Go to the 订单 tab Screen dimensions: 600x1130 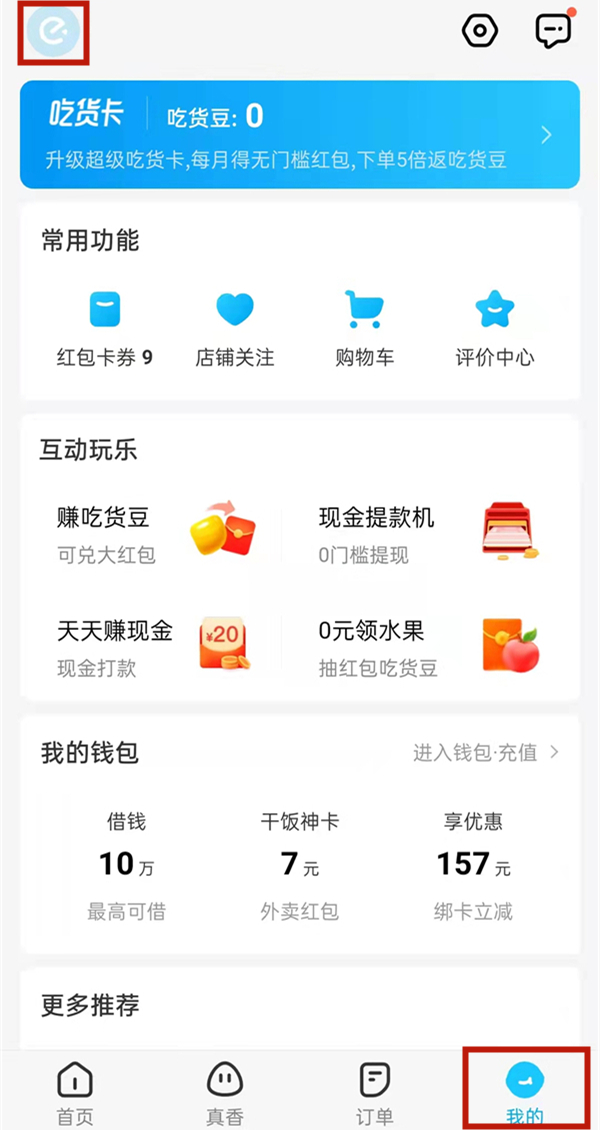tap(375, 1092)
